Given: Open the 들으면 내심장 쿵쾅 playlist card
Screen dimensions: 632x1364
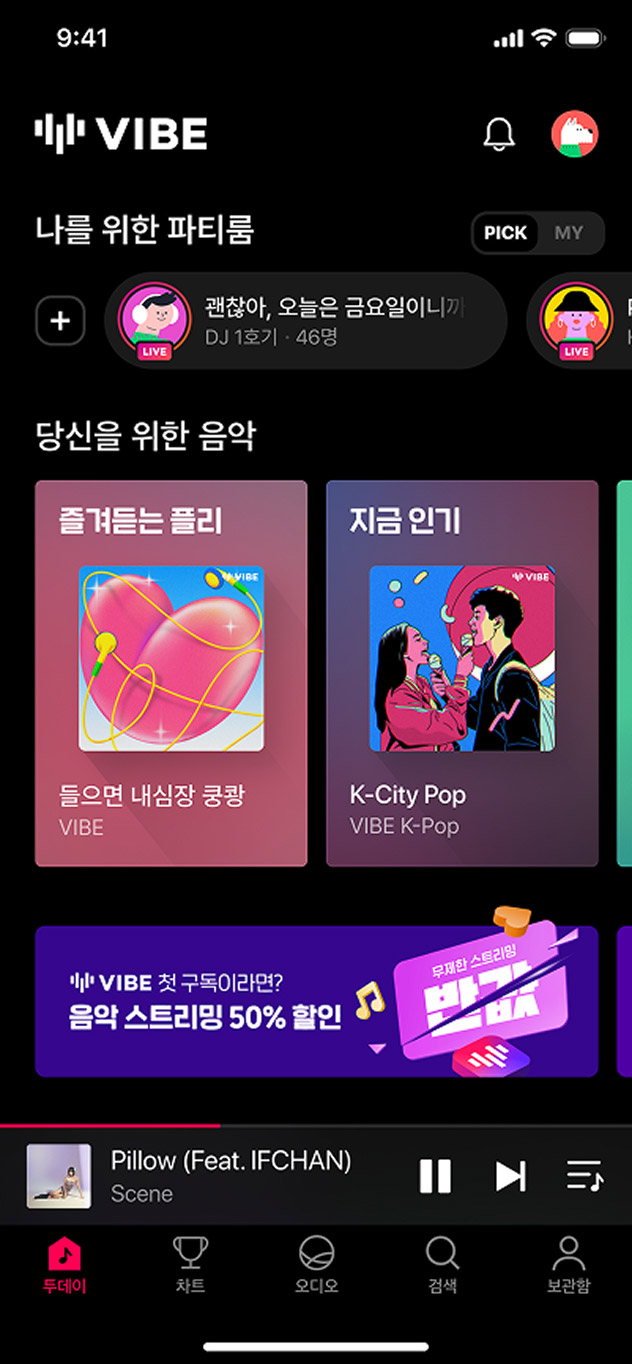Looking at the screenshot, I should coord(171,673).
